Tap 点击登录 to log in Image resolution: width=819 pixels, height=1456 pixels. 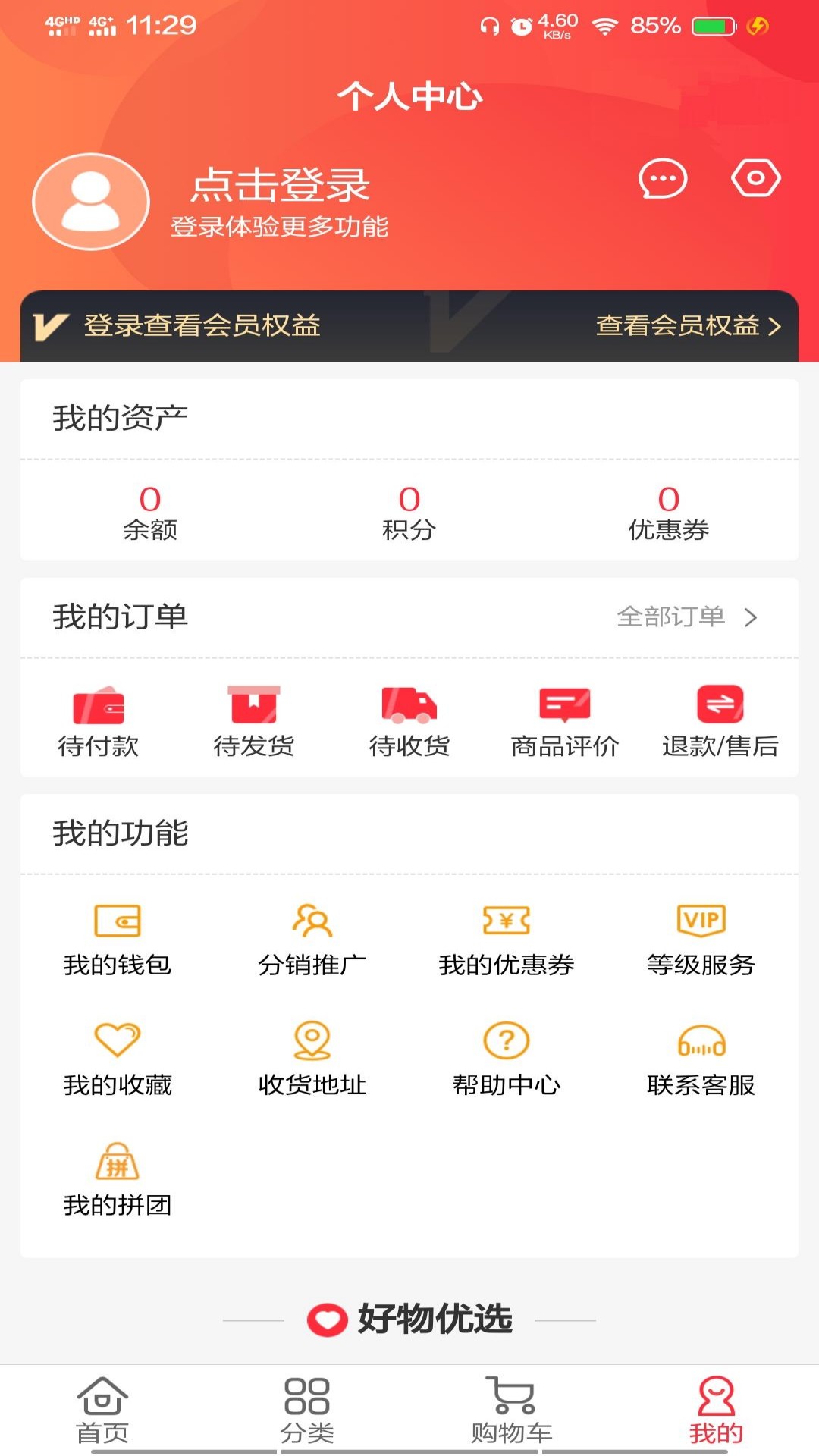tap(280, 186)
